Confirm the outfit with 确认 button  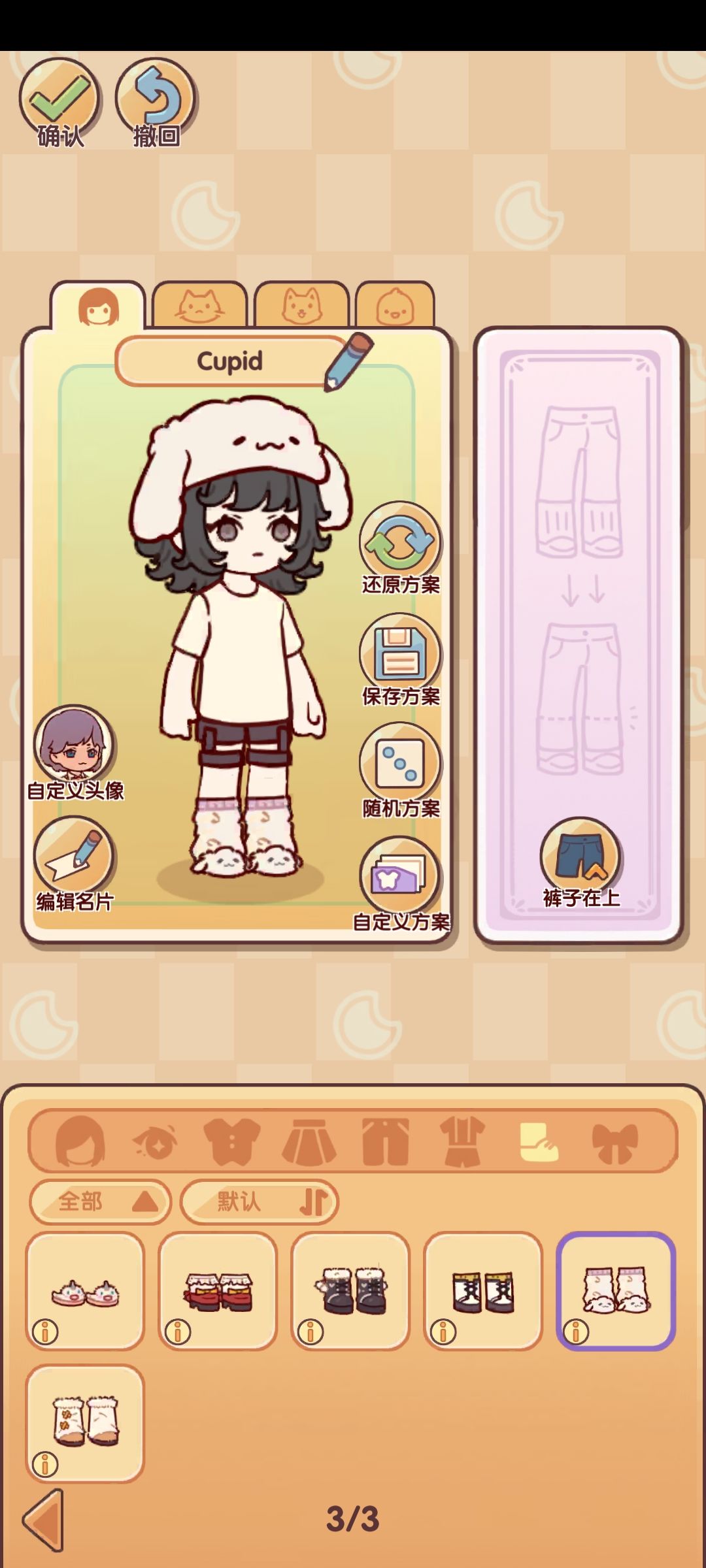coord(60,103)
